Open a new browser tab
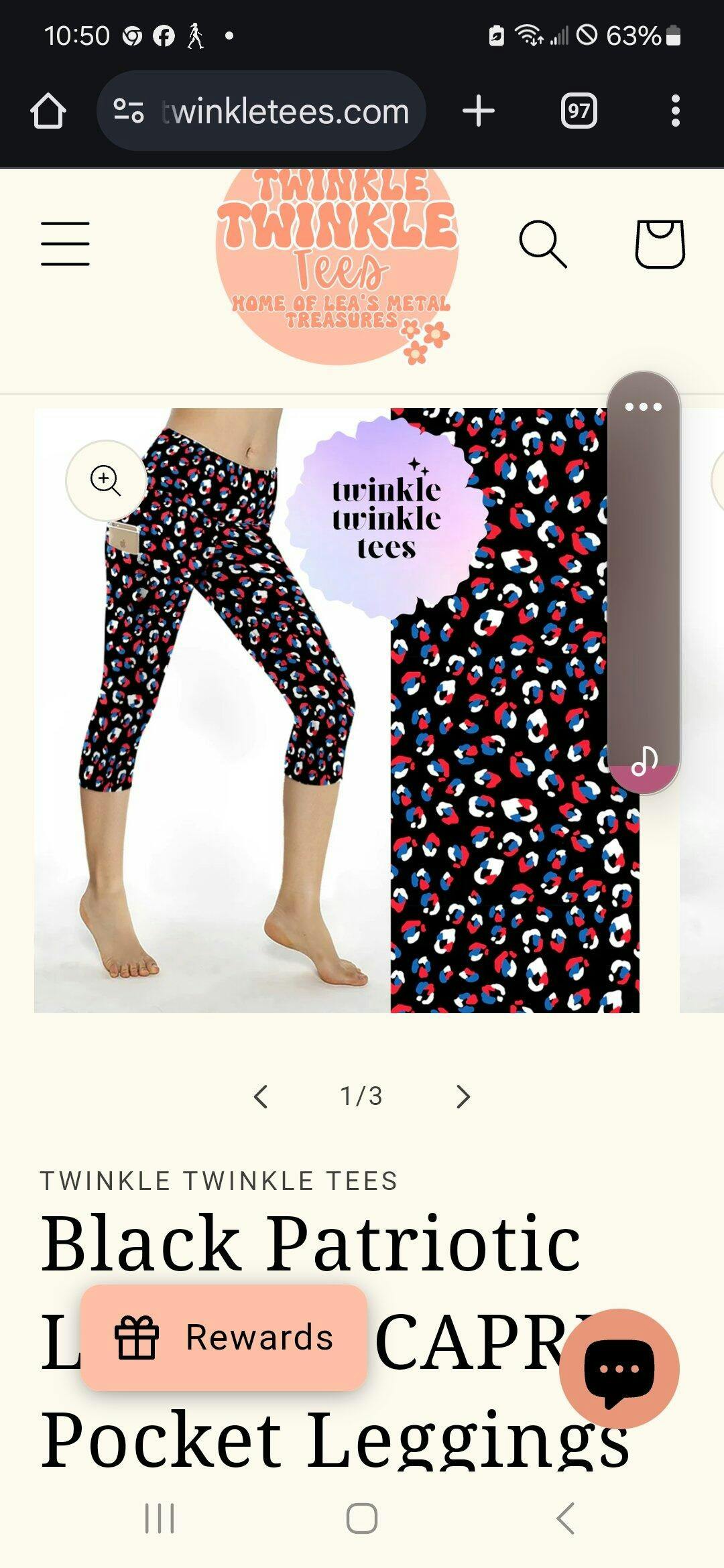 [x=479, y=111]
